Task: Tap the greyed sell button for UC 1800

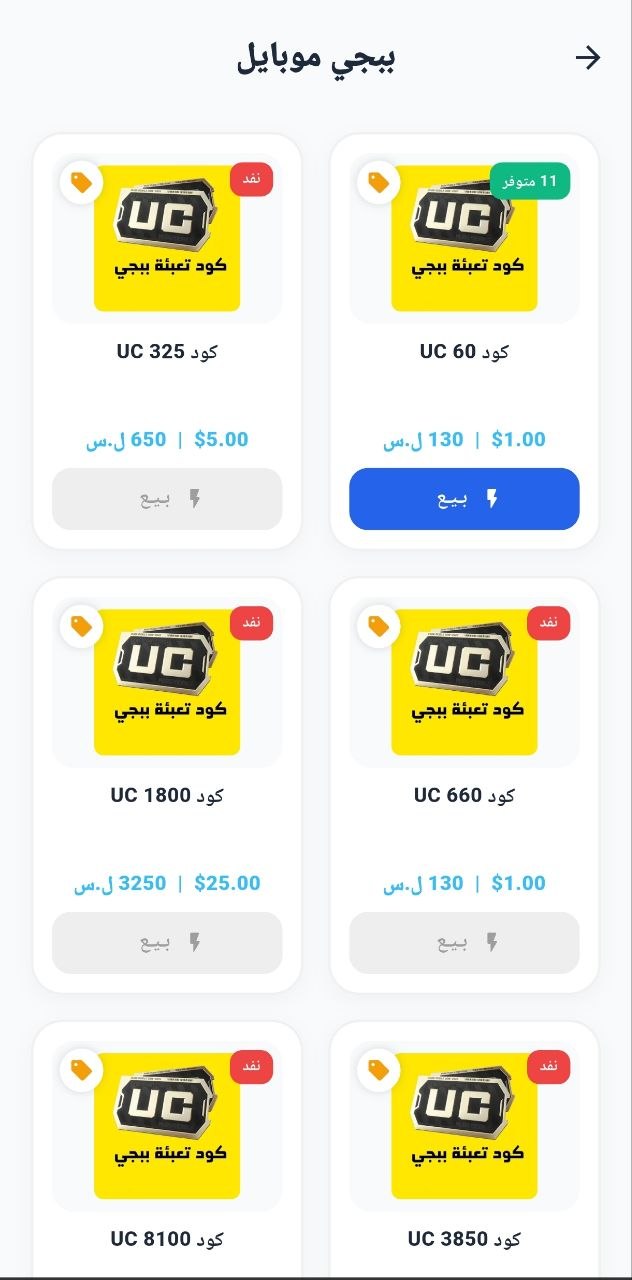Action: pos(167,943)
